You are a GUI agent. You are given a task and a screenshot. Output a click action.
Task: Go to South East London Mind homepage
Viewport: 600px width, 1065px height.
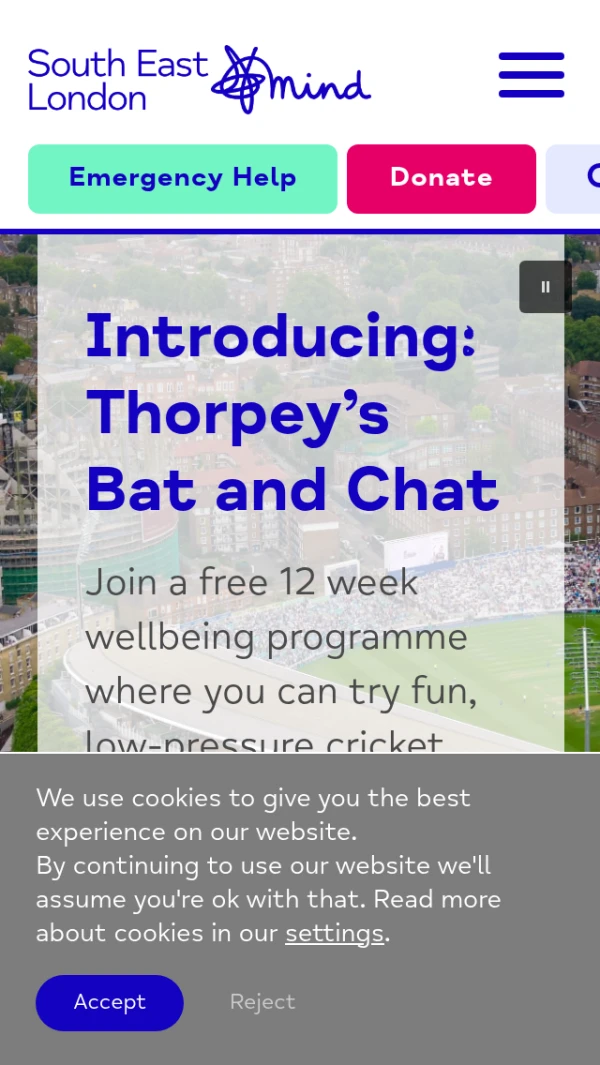coord(199,79)
